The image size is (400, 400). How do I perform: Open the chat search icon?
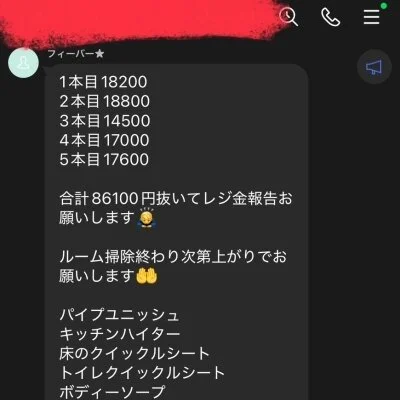pos(288,17)
